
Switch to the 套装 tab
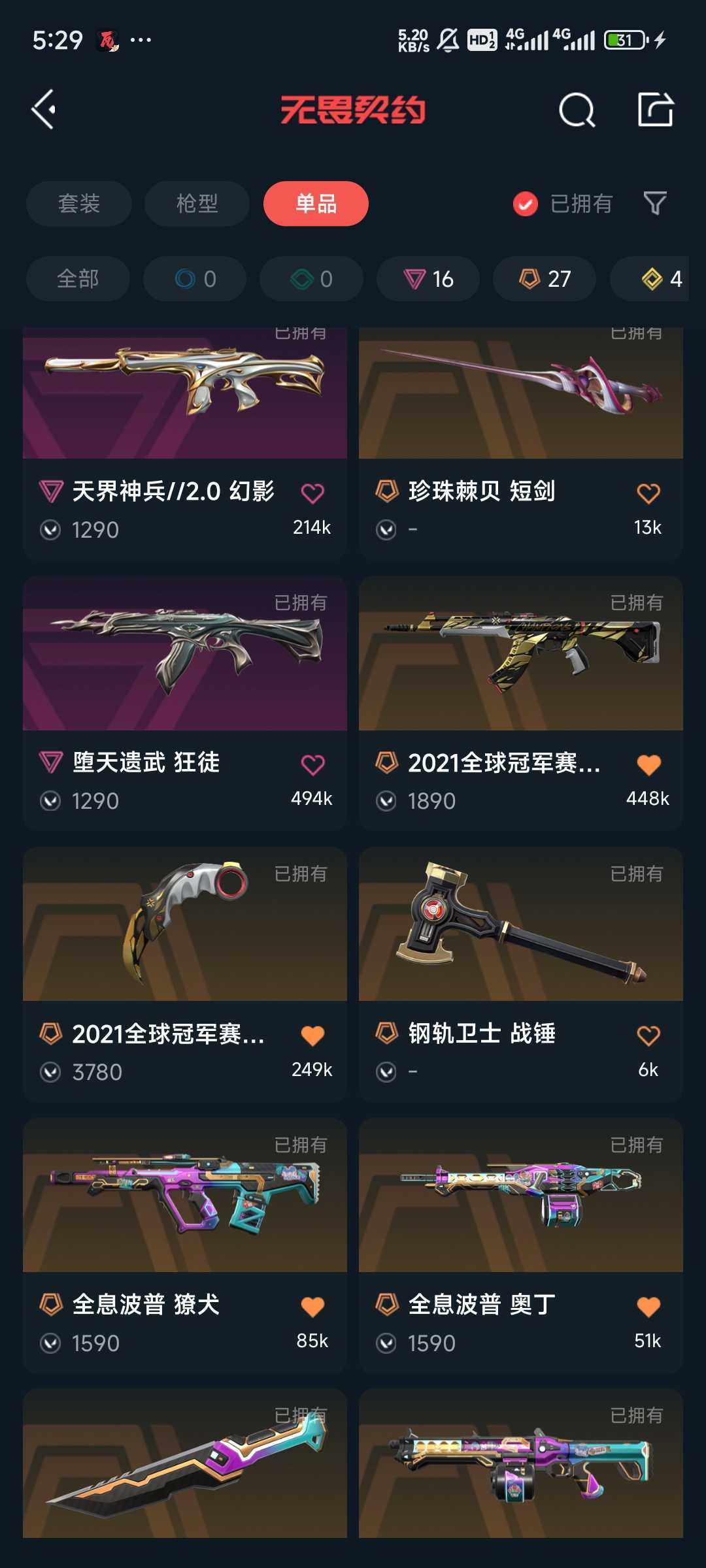click(78, 203)
